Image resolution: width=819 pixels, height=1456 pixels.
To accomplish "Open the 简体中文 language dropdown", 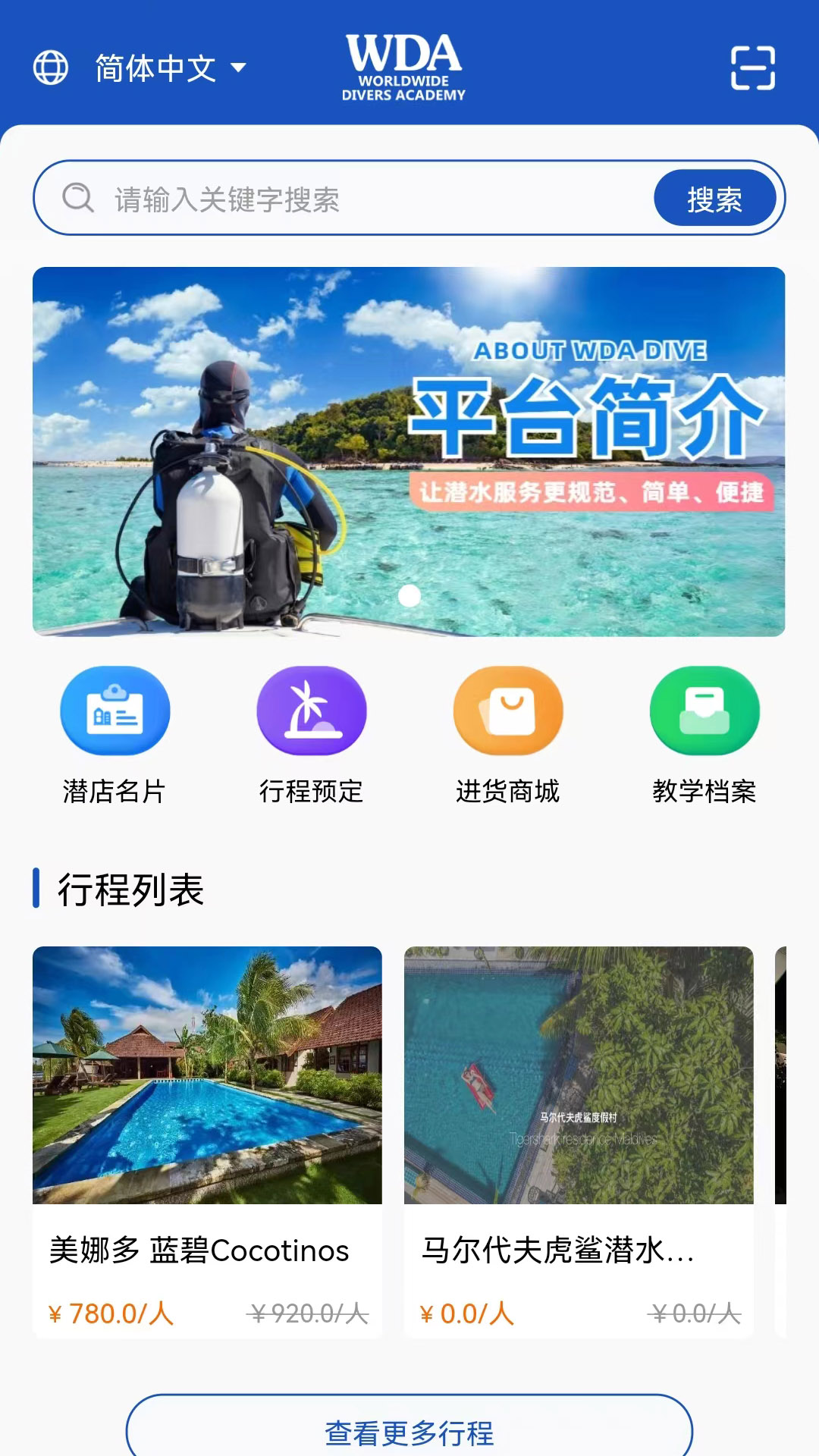I will point(171,68).
